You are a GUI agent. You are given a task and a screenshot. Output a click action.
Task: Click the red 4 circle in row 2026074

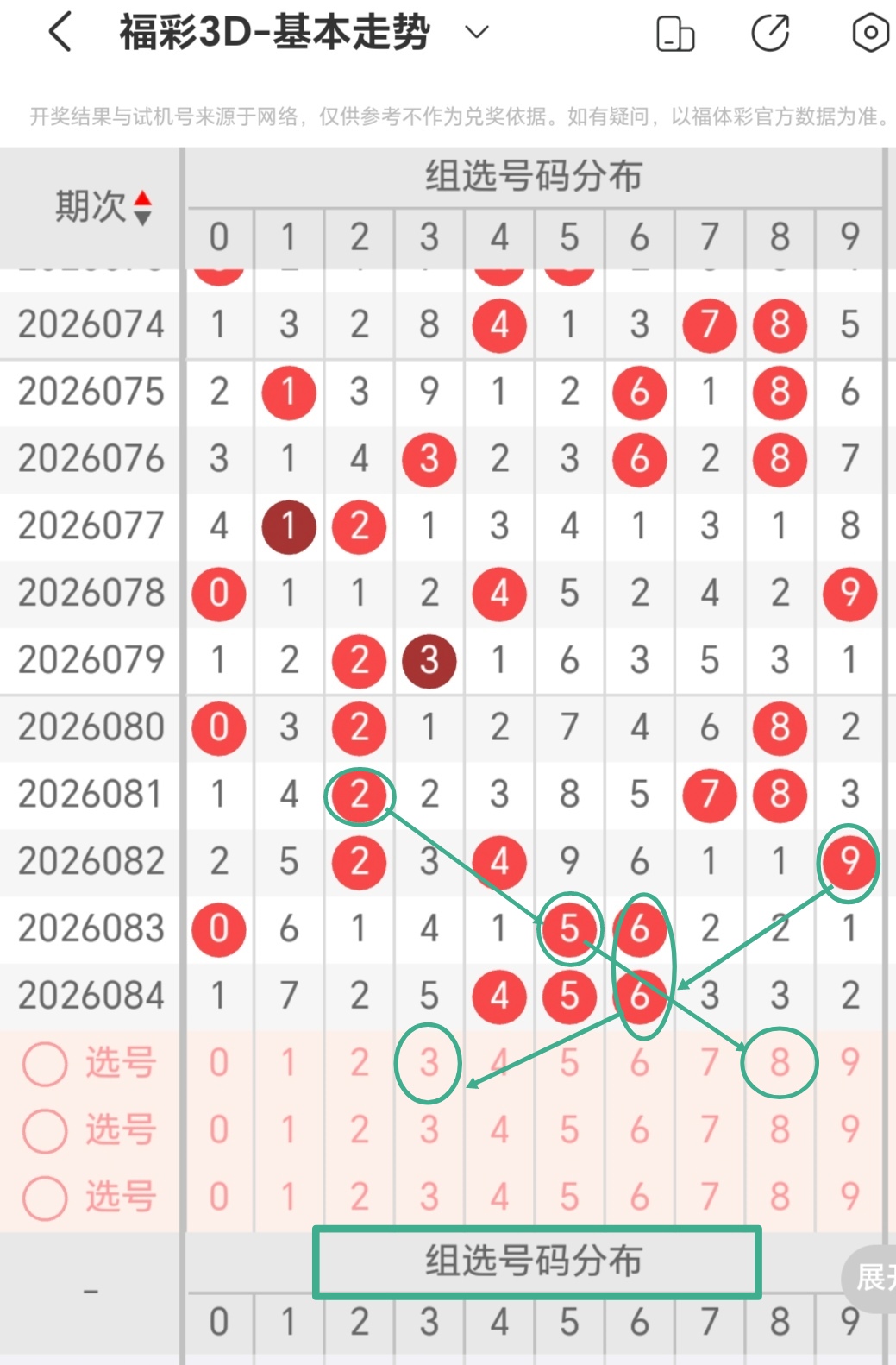(498, 325)
